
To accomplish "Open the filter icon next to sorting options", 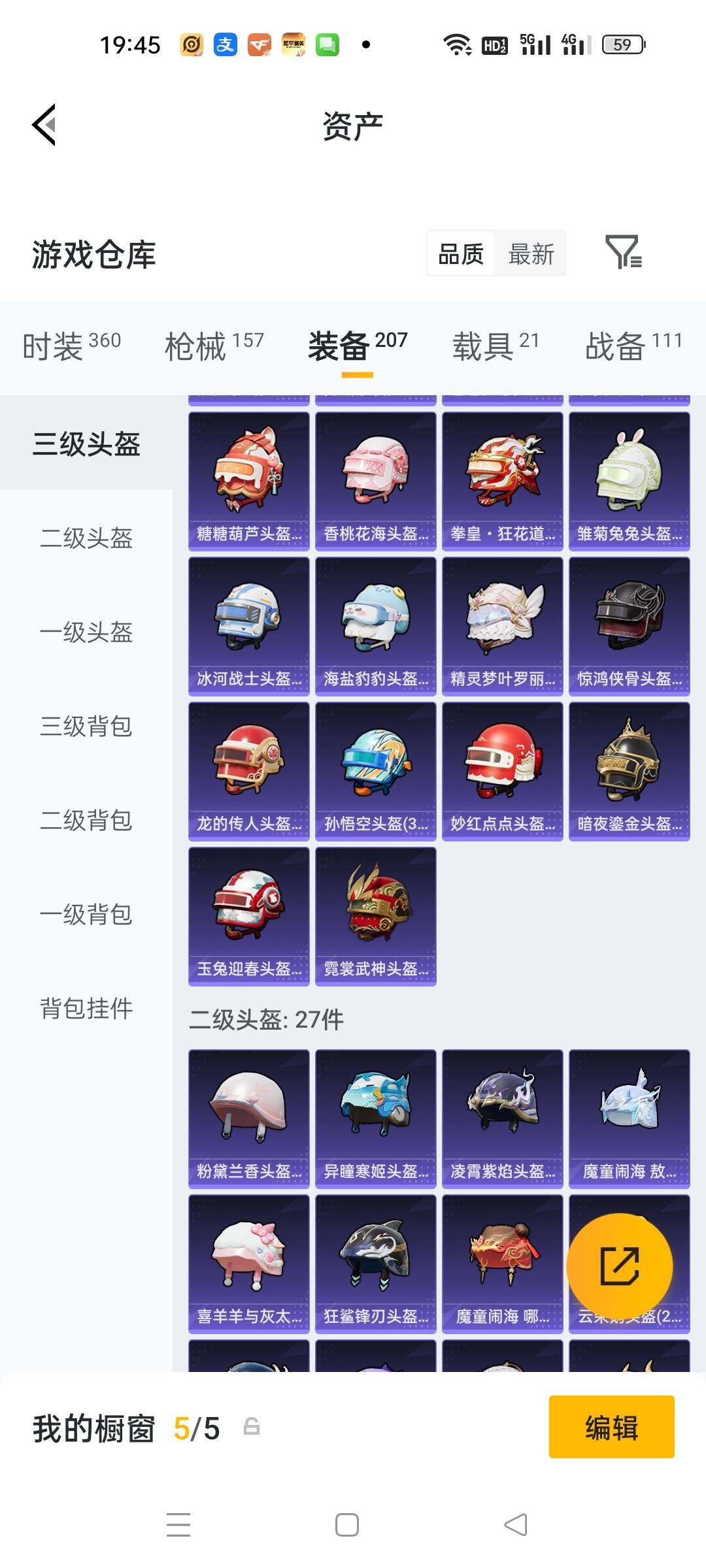I will click(x=626, y=253).
